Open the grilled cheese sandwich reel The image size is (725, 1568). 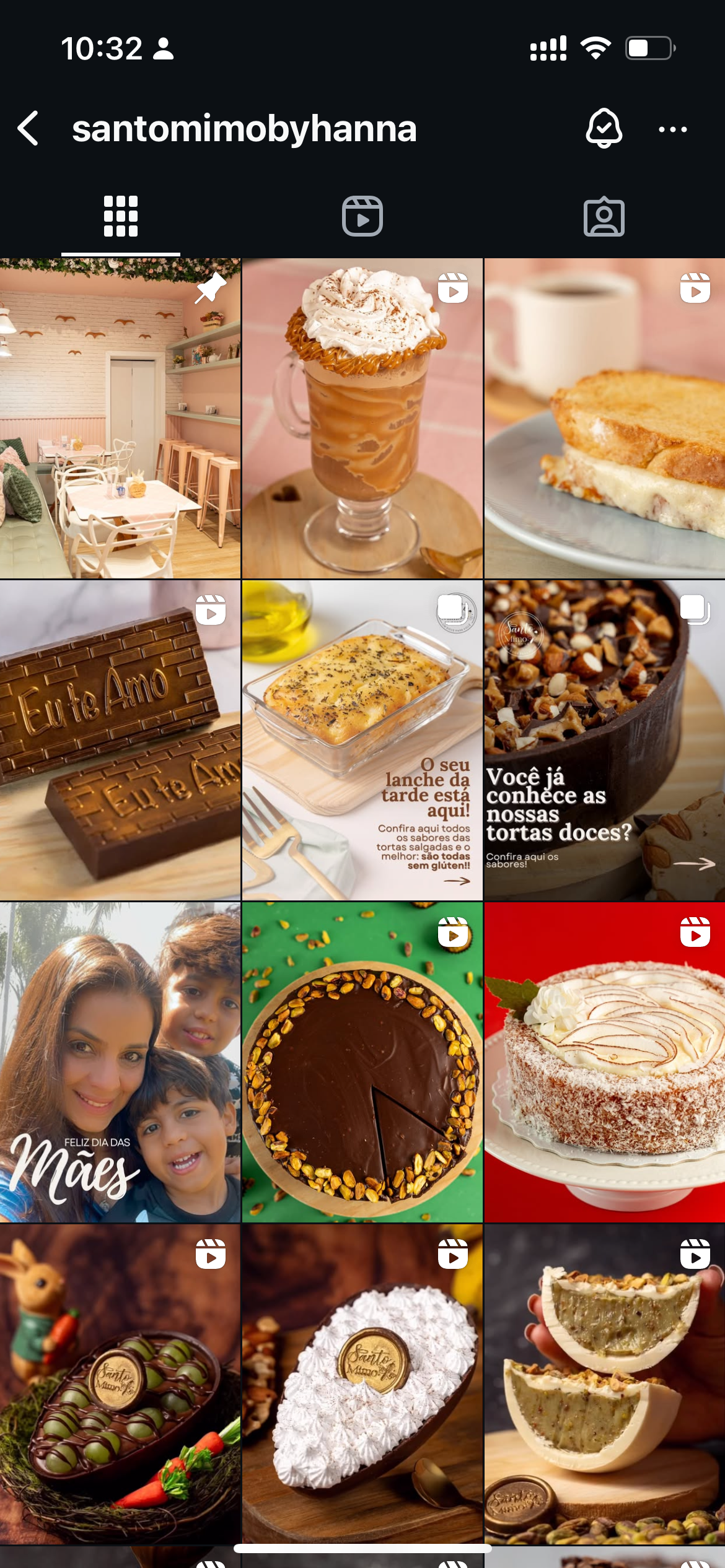pos(605,419)
